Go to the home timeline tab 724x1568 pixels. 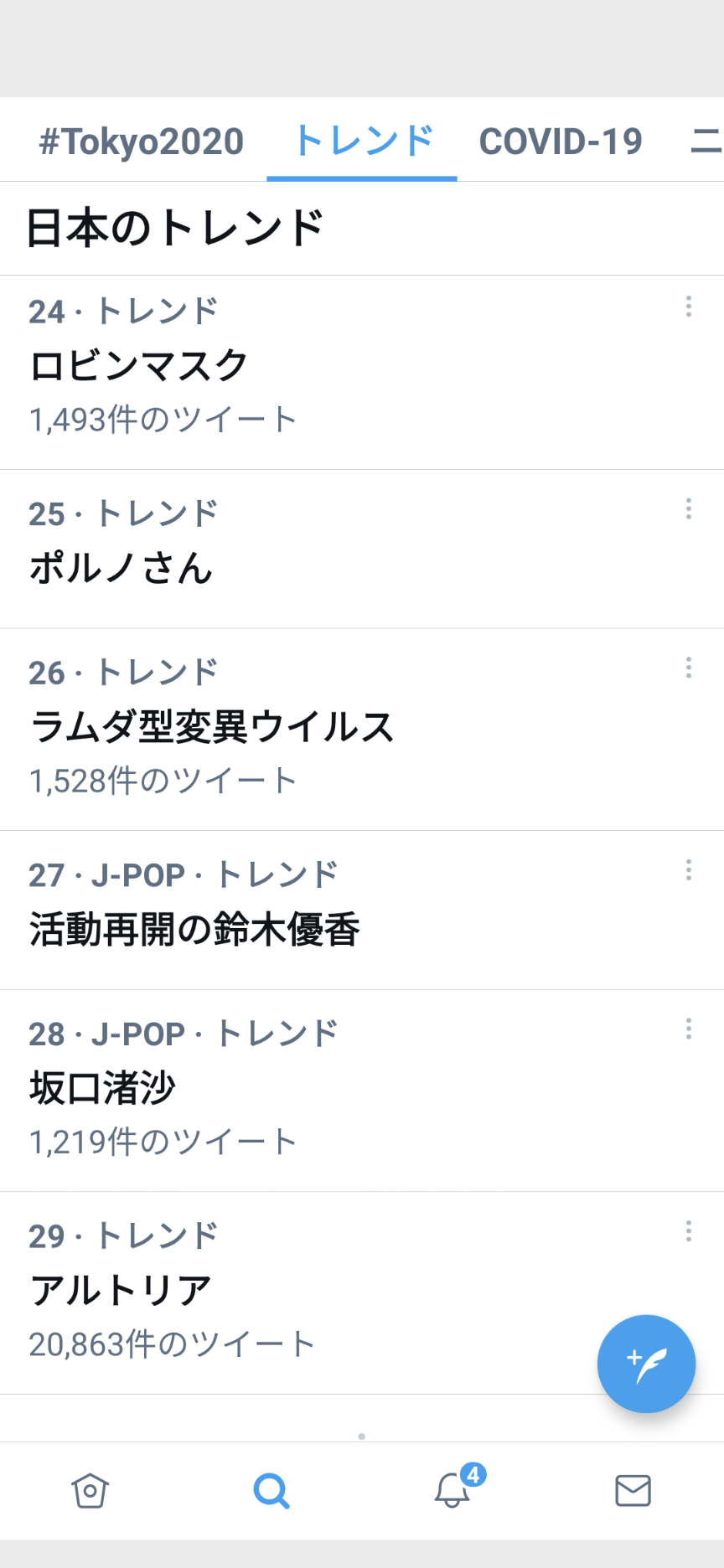coord(90,1491)
